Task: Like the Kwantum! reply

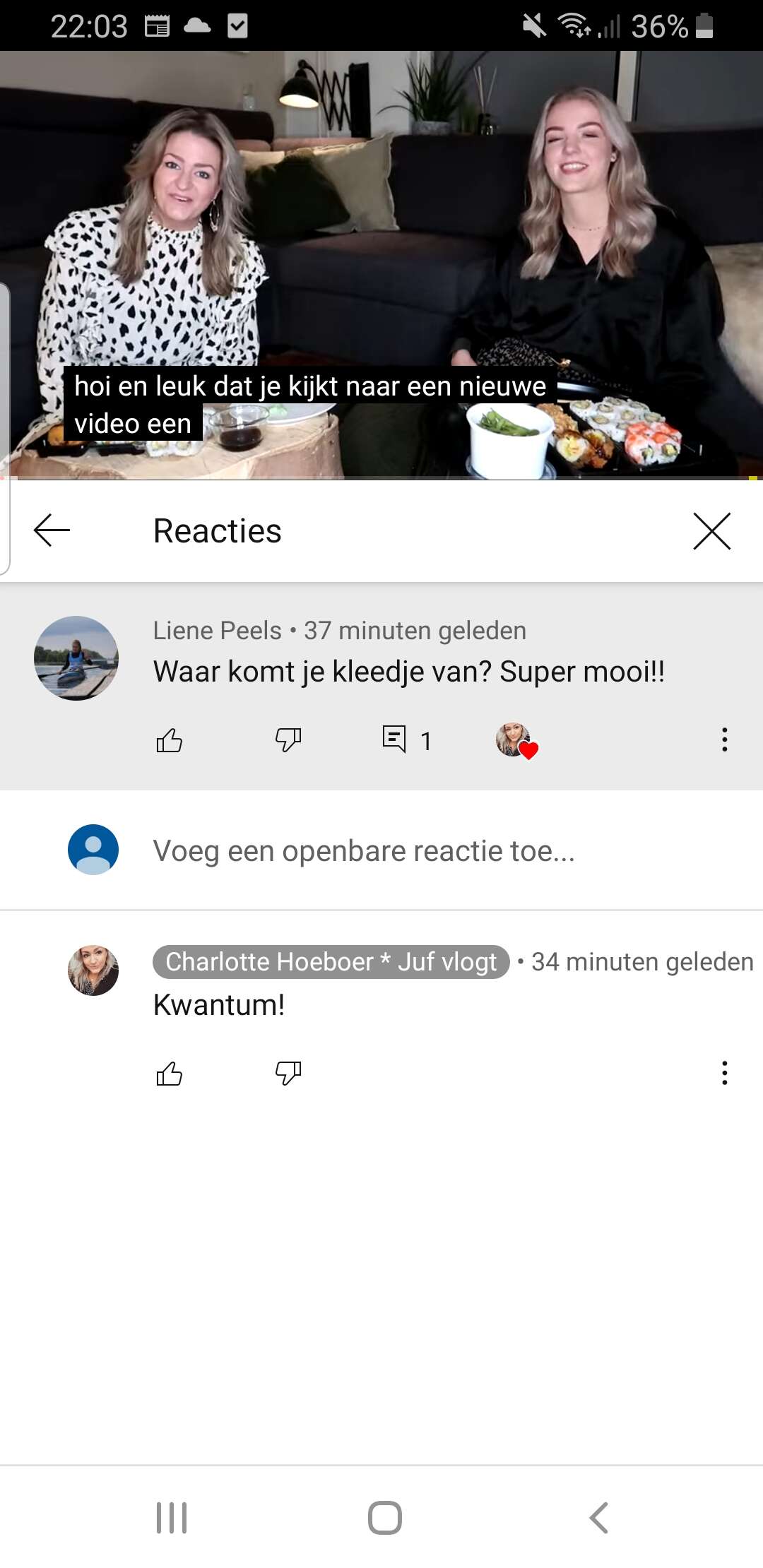Action: pos(169,1073)
